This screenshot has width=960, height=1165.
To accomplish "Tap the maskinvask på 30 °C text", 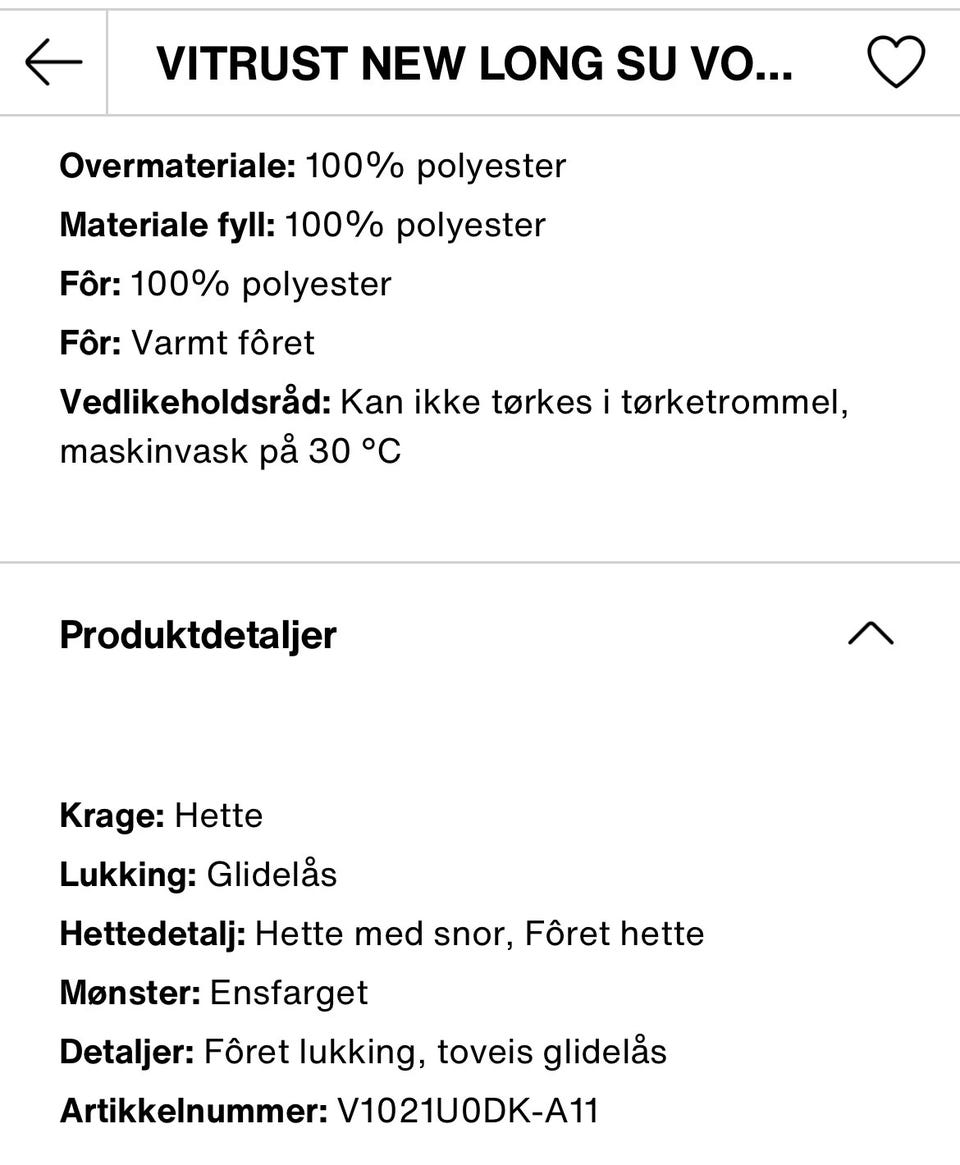I will [230, 452].
